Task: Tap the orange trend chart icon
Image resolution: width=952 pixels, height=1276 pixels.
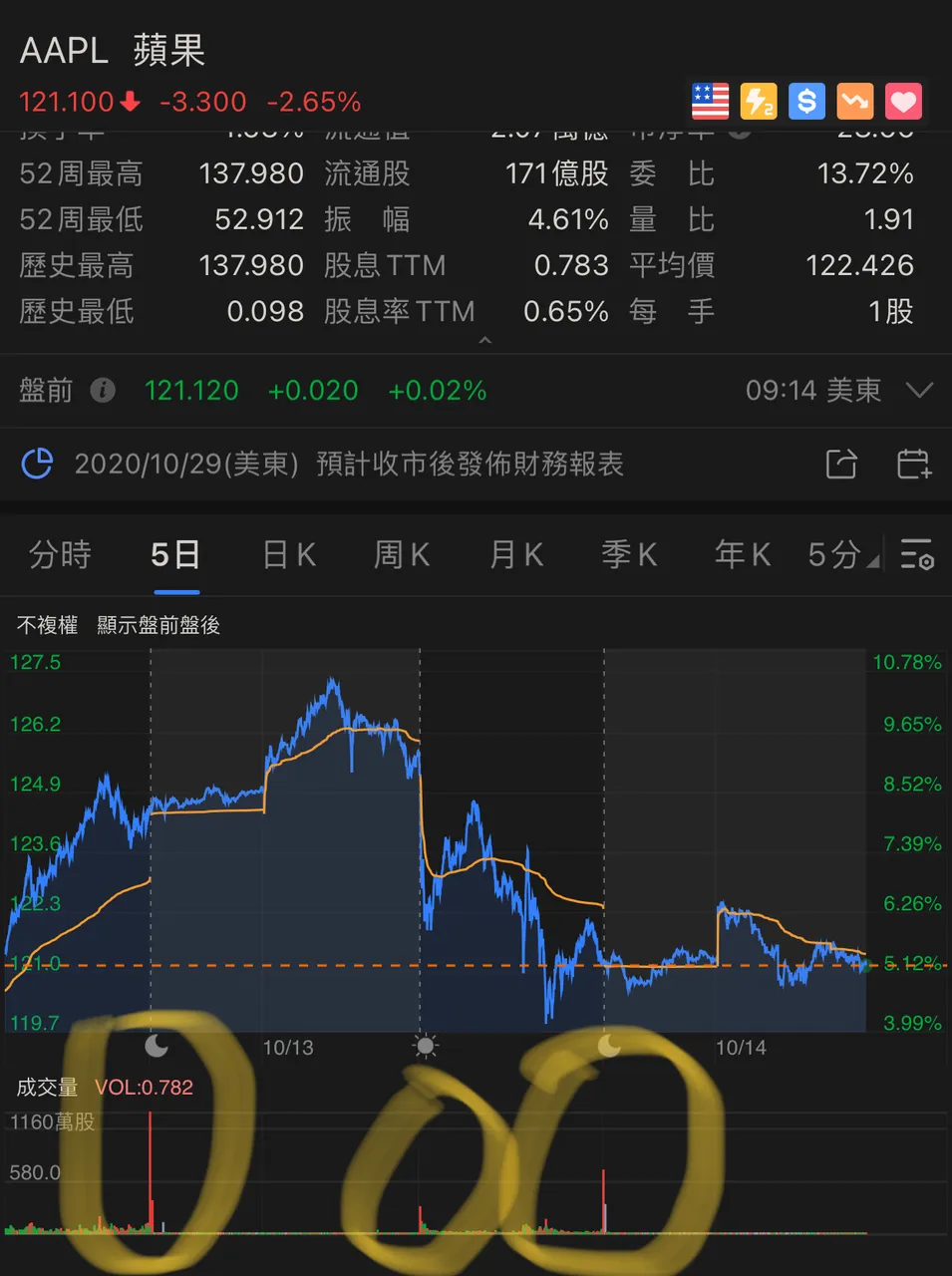Action: [855, 101]
